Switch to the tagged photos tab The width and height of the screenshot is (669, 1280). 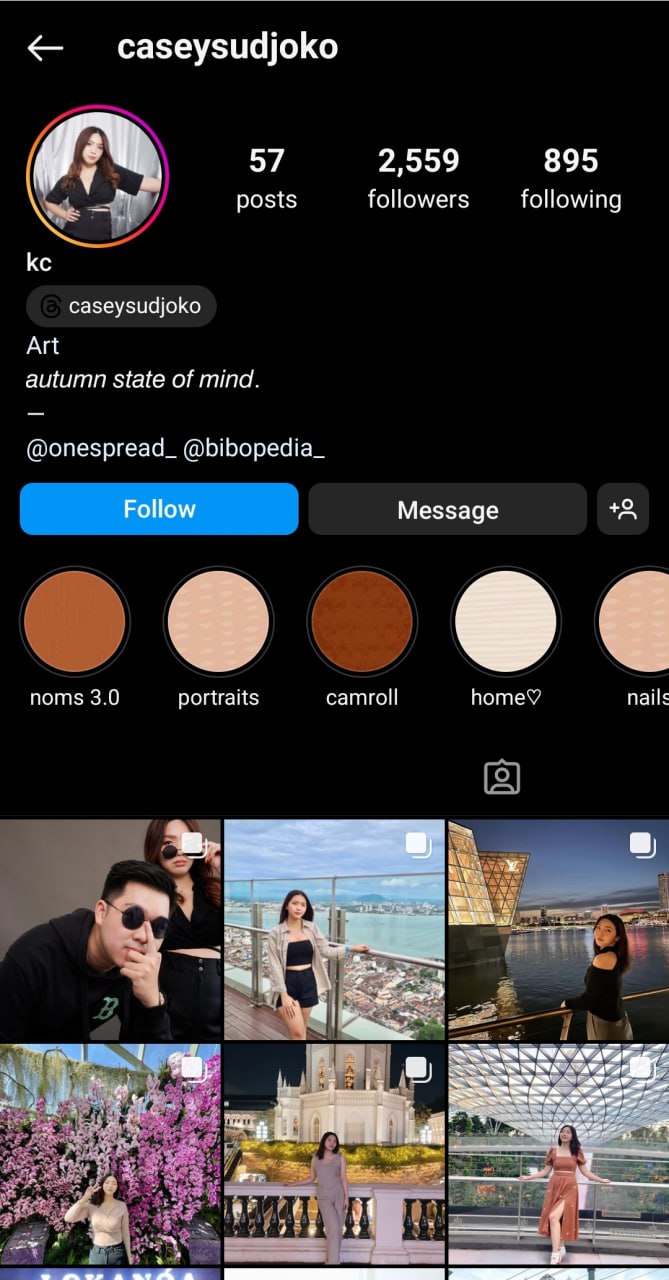tap(501, 777)
